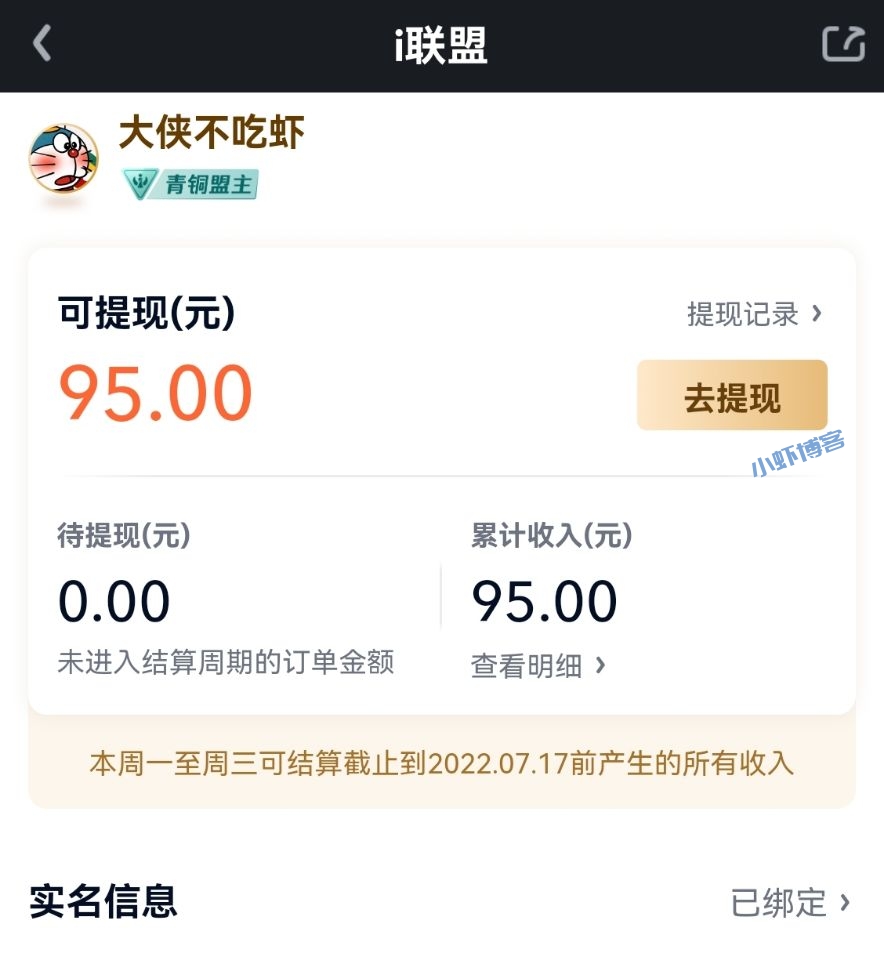
Task: Click the chevron next to 已绑定
Action: coord(841,904)
